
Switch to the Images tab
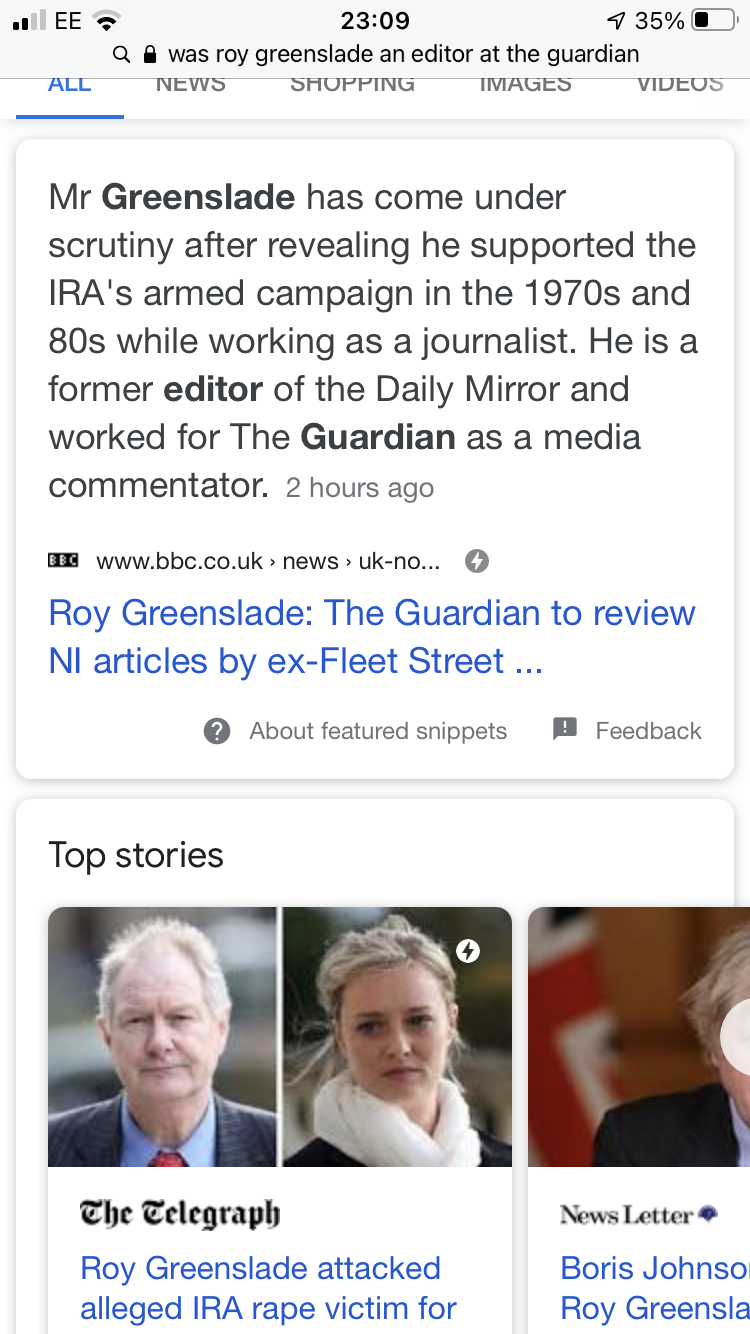[525, 86]
